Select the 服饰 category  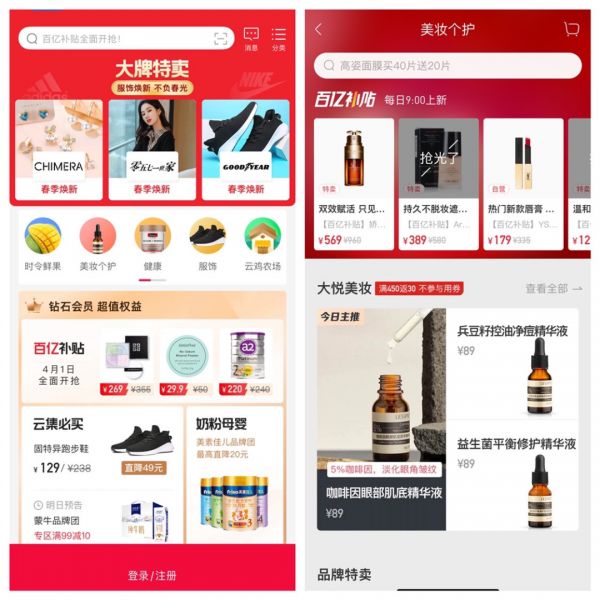click(207, 245)
